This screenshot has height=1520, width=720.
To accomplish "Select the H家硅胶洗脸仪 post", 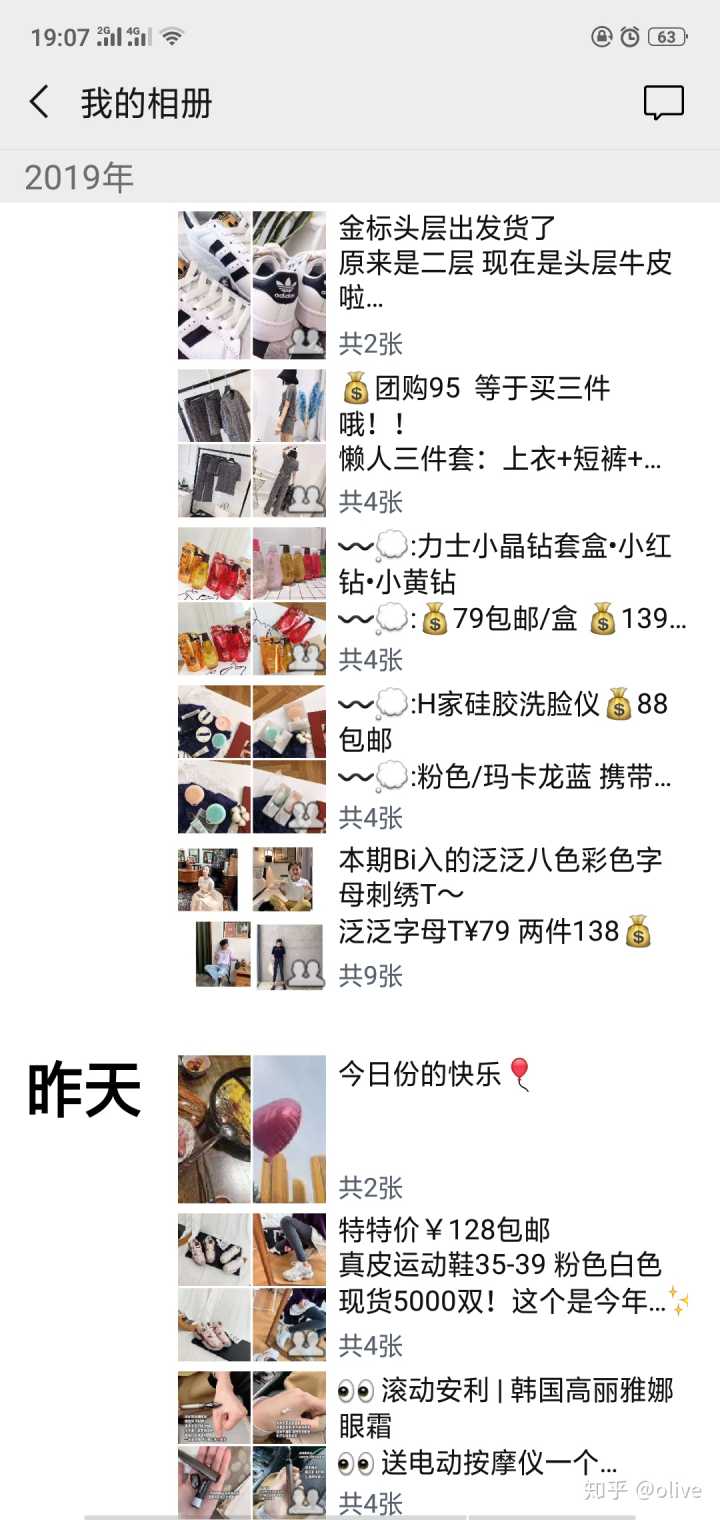I will pyautogui.click(x=505, y=741).
